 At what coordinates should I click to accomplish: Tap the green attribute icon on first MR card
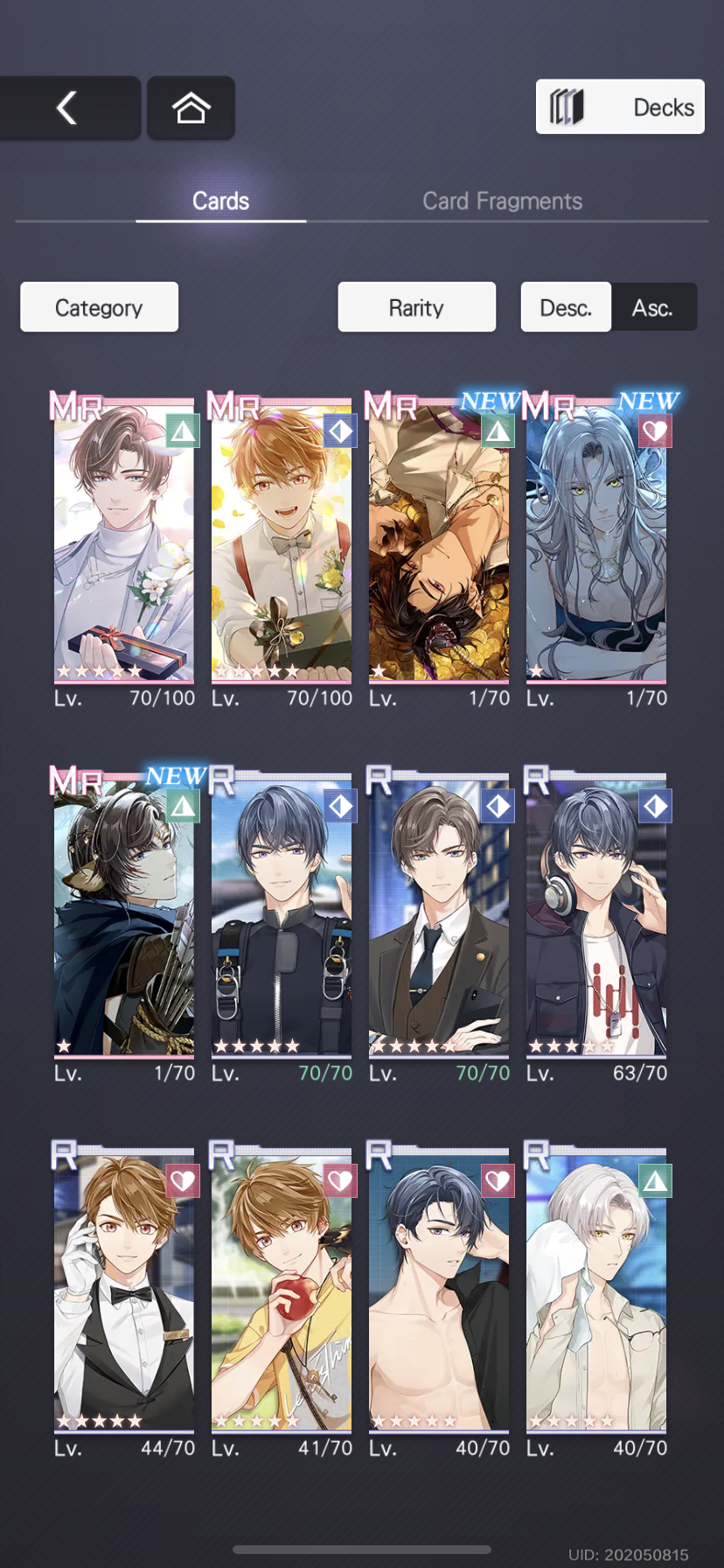click(182, 430)
